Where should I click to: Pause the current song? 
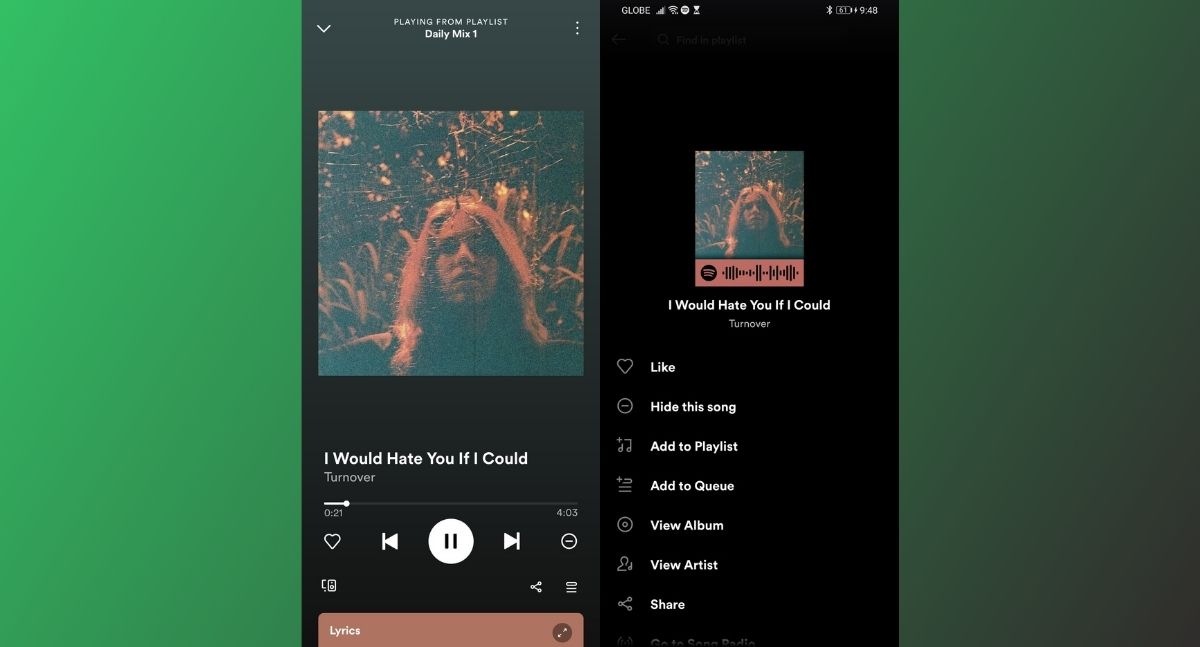tap(451, 541)
